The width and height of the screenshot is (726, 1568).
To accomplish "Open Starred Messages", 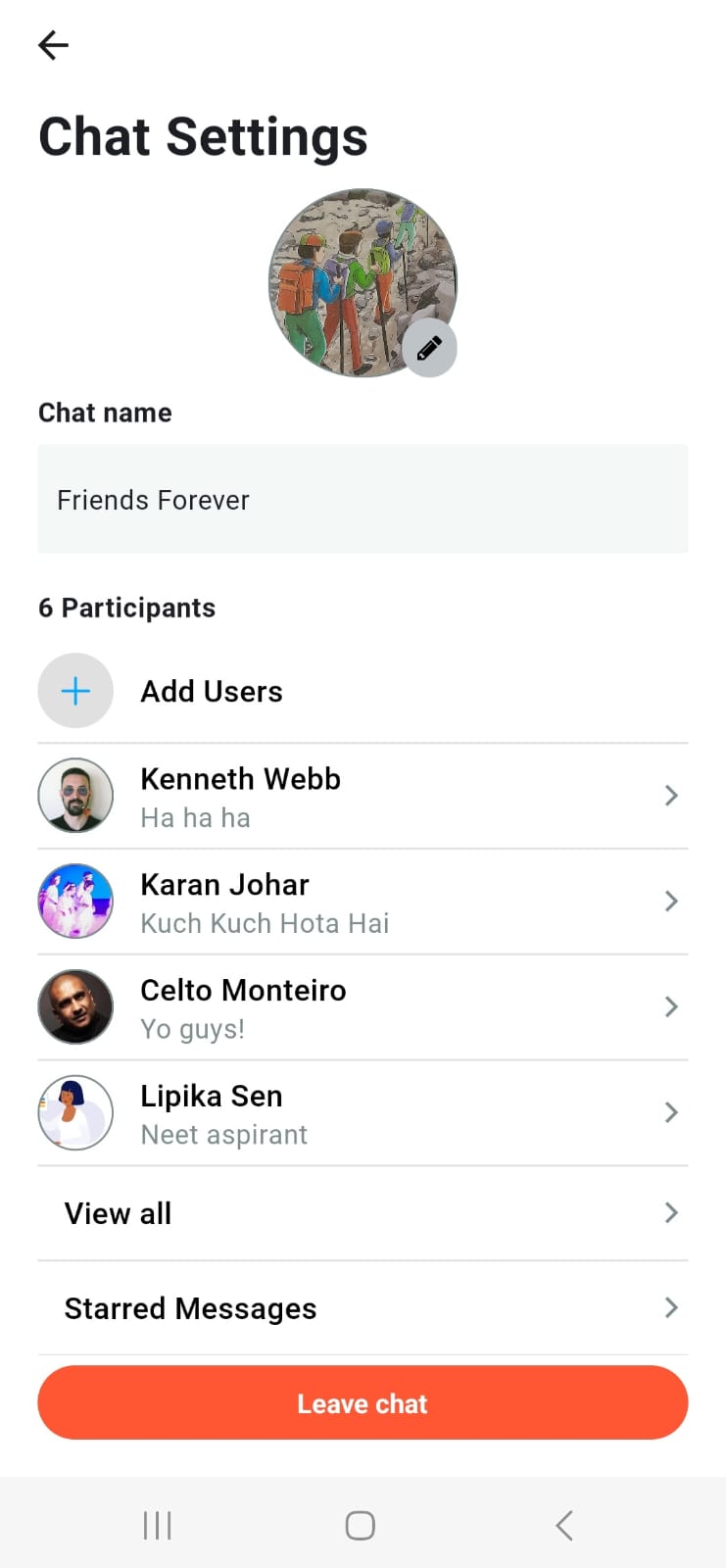I will click(190, 1307).
